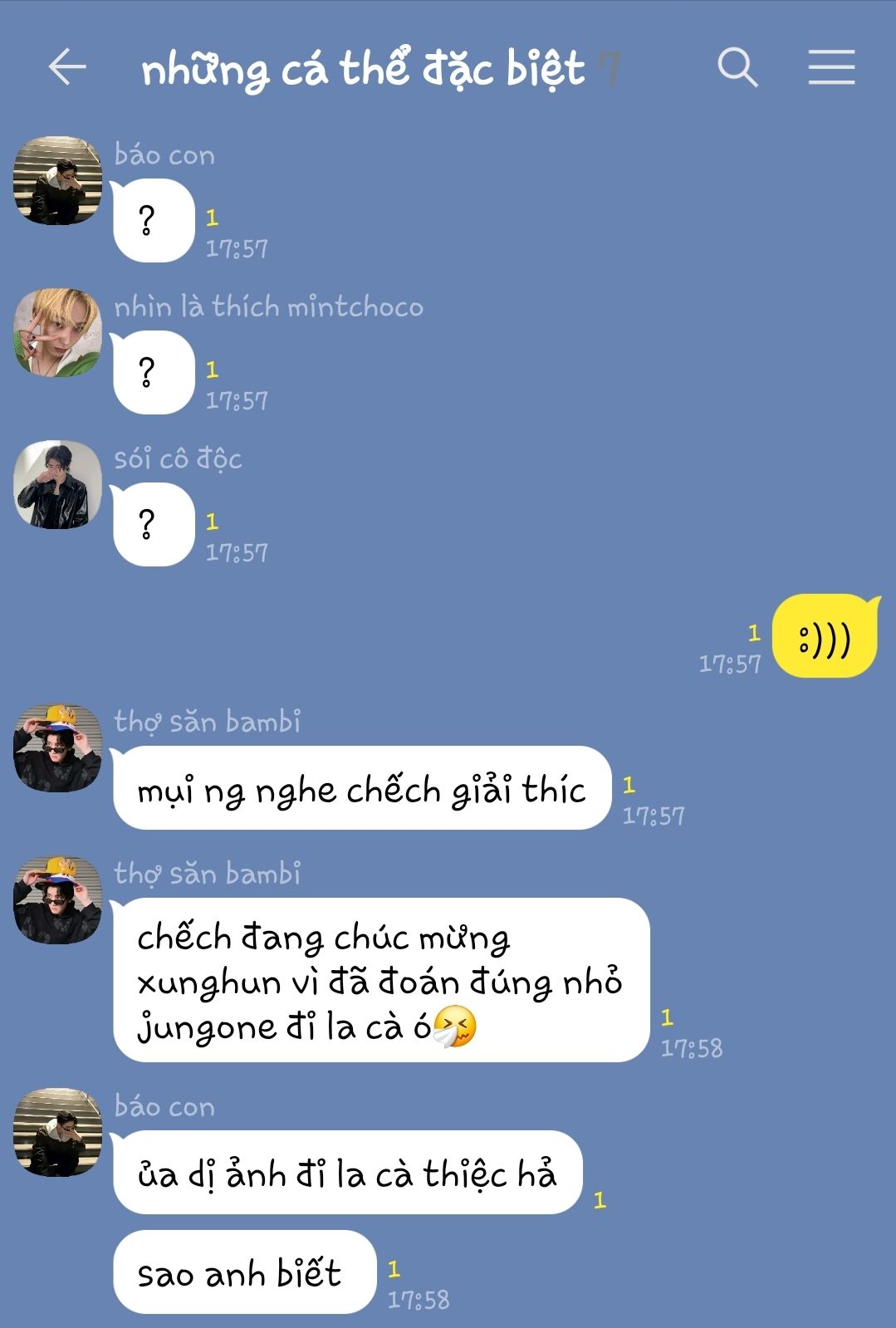This screenshot has width=896, height=1328.
Task: View sói cô độc's profile picture
Action: tap(57, 484)
